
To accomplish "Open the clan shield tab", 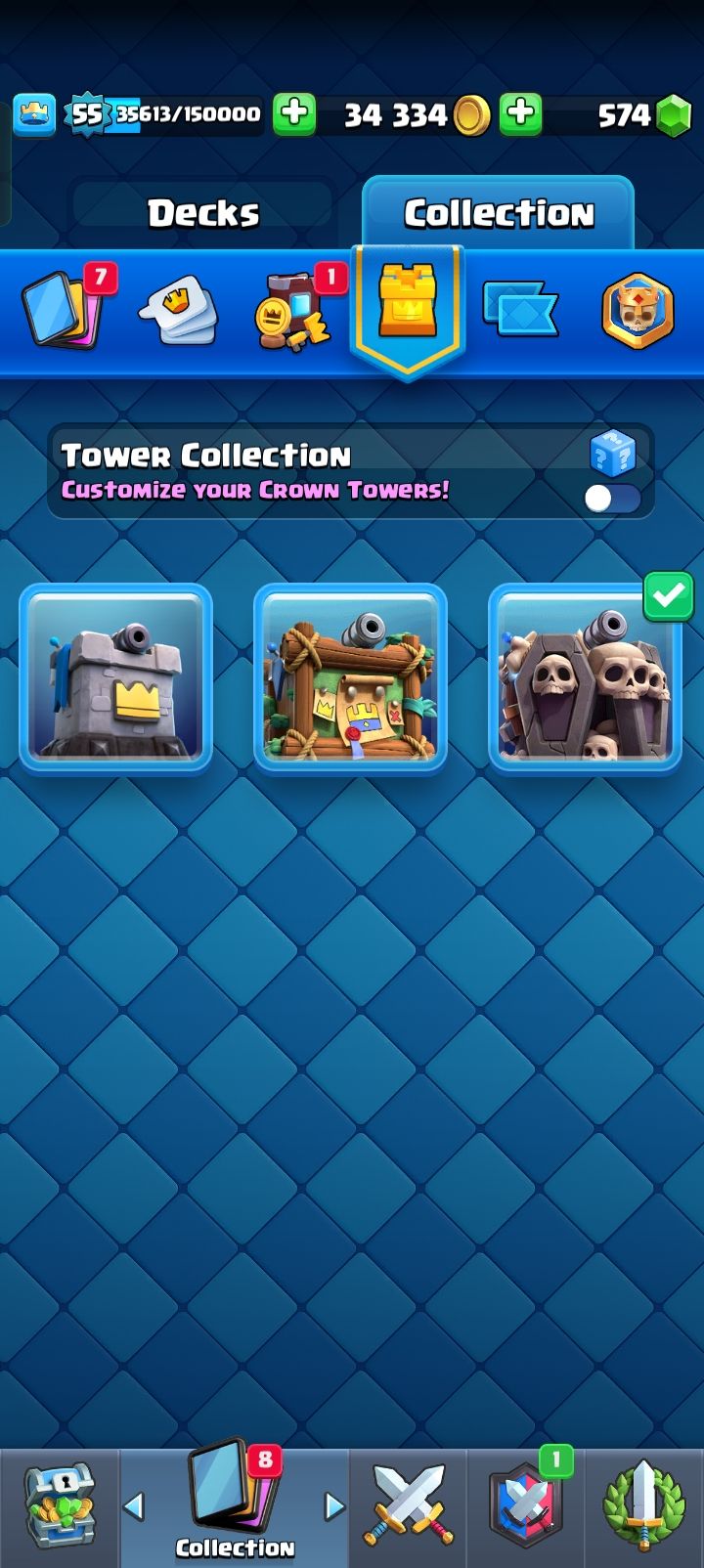I will pyautogui.click(x=526, y=1507).
